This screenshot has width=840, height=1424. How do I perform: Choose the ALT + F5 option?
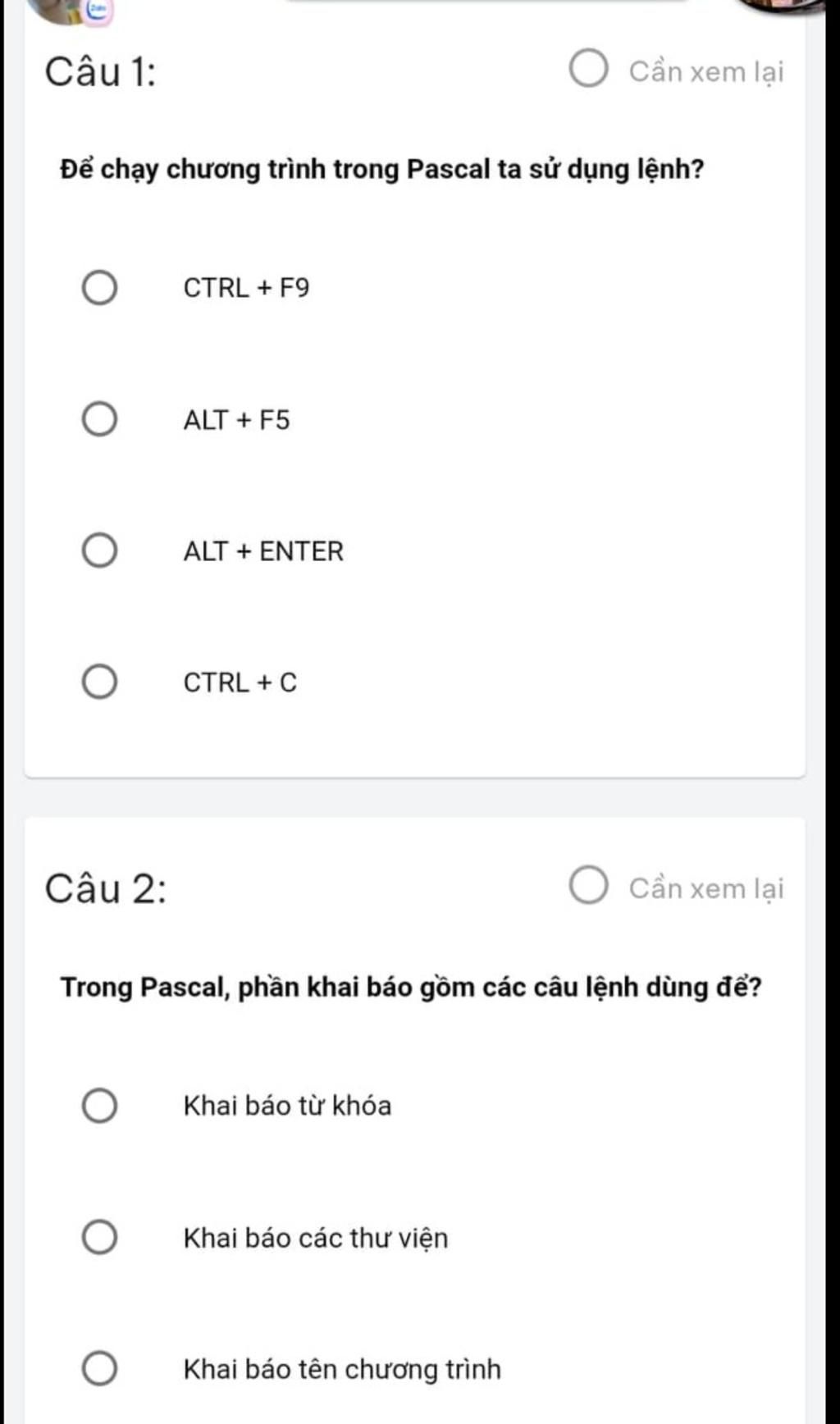[x=99, y=419]
